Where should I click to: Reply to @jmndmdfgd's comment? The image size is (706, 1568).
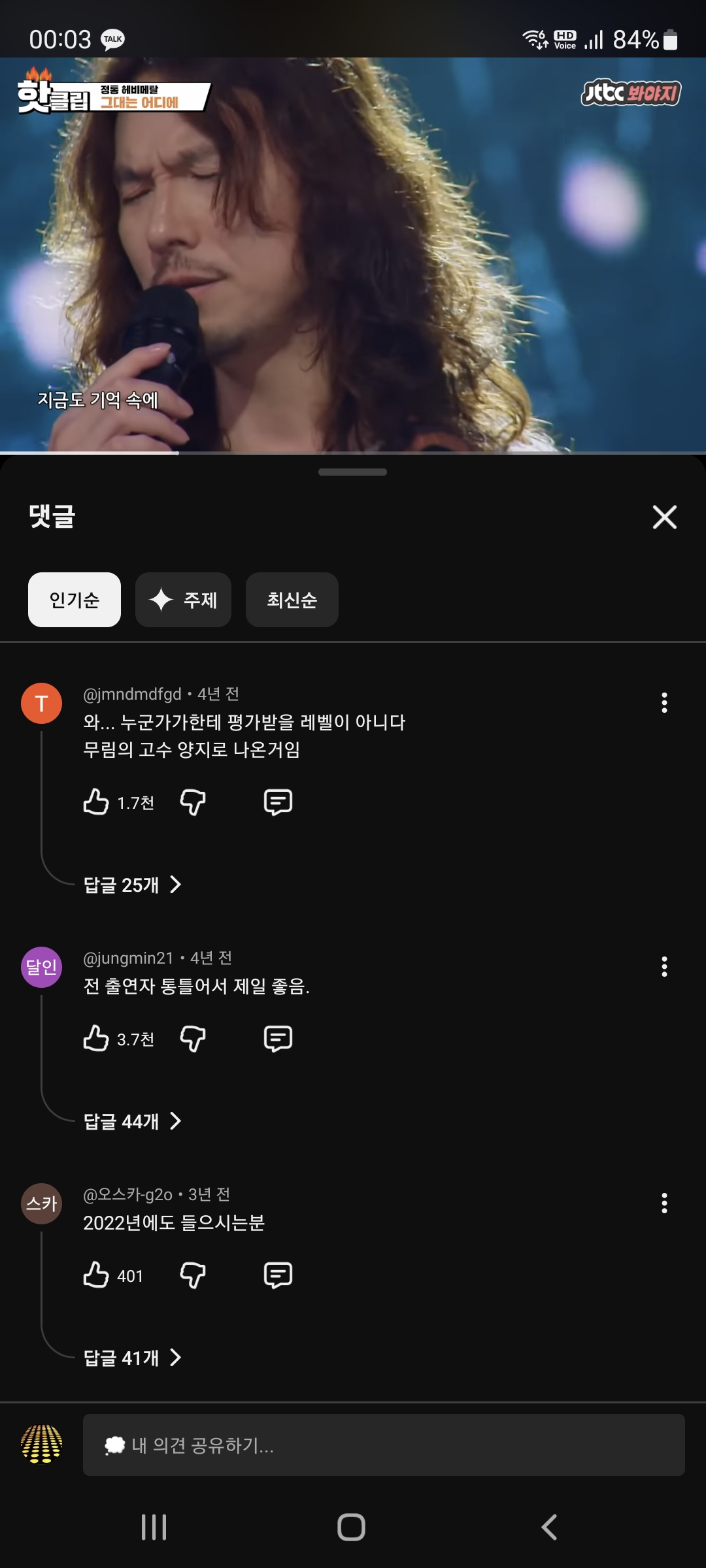coord(278,802)
